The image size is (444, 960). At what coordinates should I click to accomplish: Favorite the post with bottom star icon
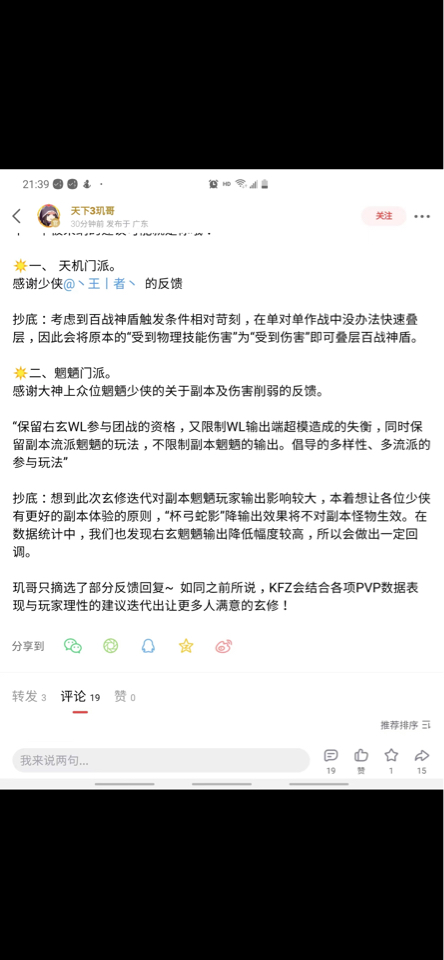coord(391,760)
